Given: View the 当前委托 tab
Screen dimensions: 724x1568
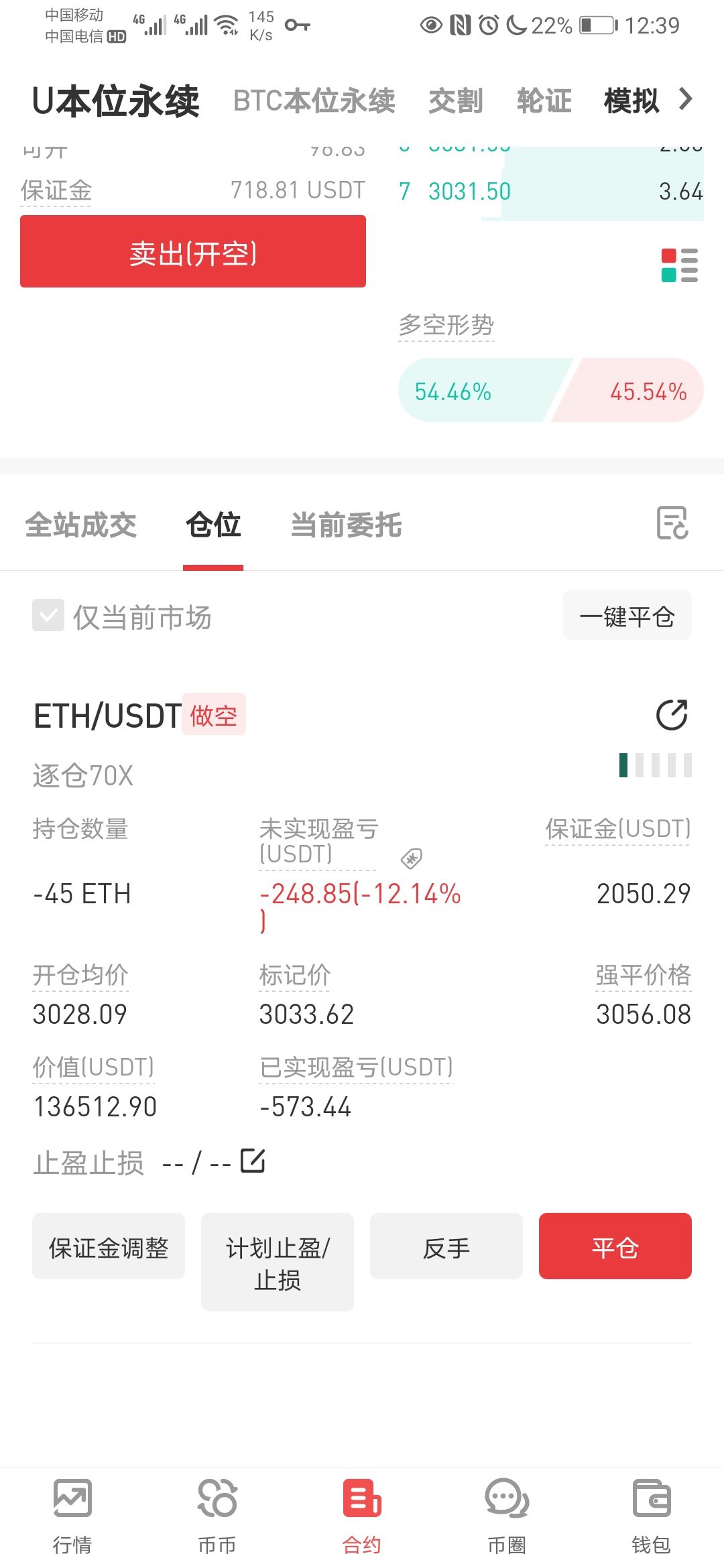Looking at the screenshot, I should click(346, 525).
